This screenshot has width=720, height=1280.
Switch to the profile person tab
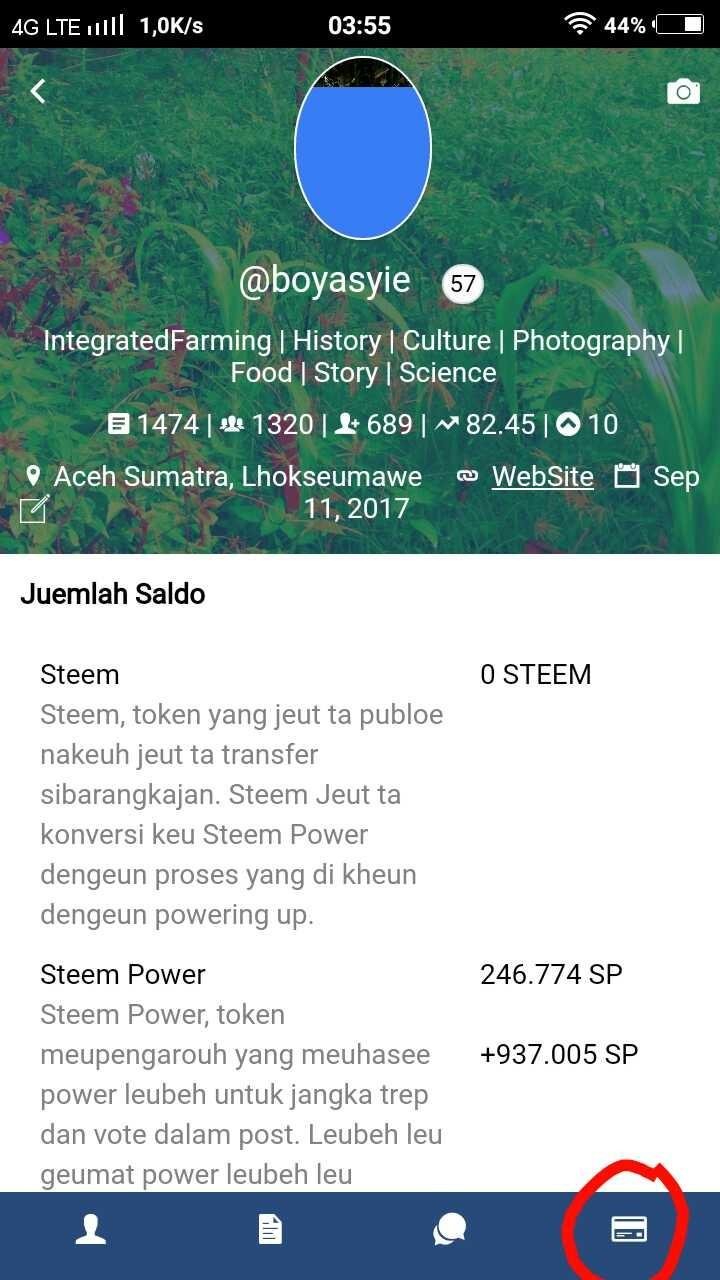(91, 1229)
